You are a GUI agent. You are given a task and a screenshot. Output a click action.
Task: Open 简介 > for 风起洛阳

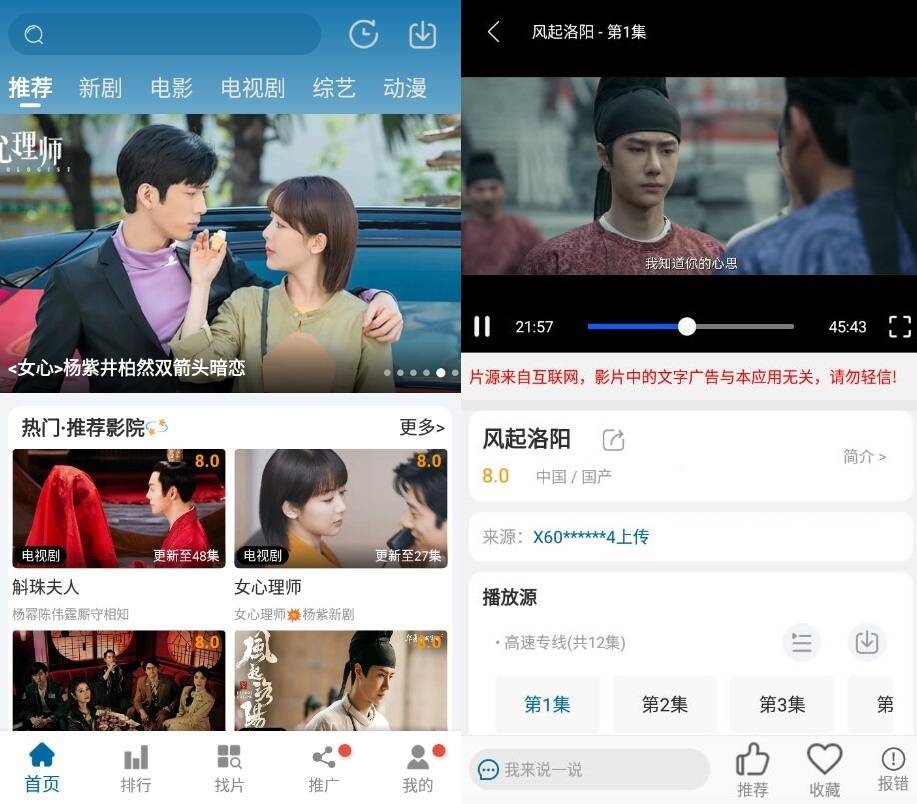point(864,456)
